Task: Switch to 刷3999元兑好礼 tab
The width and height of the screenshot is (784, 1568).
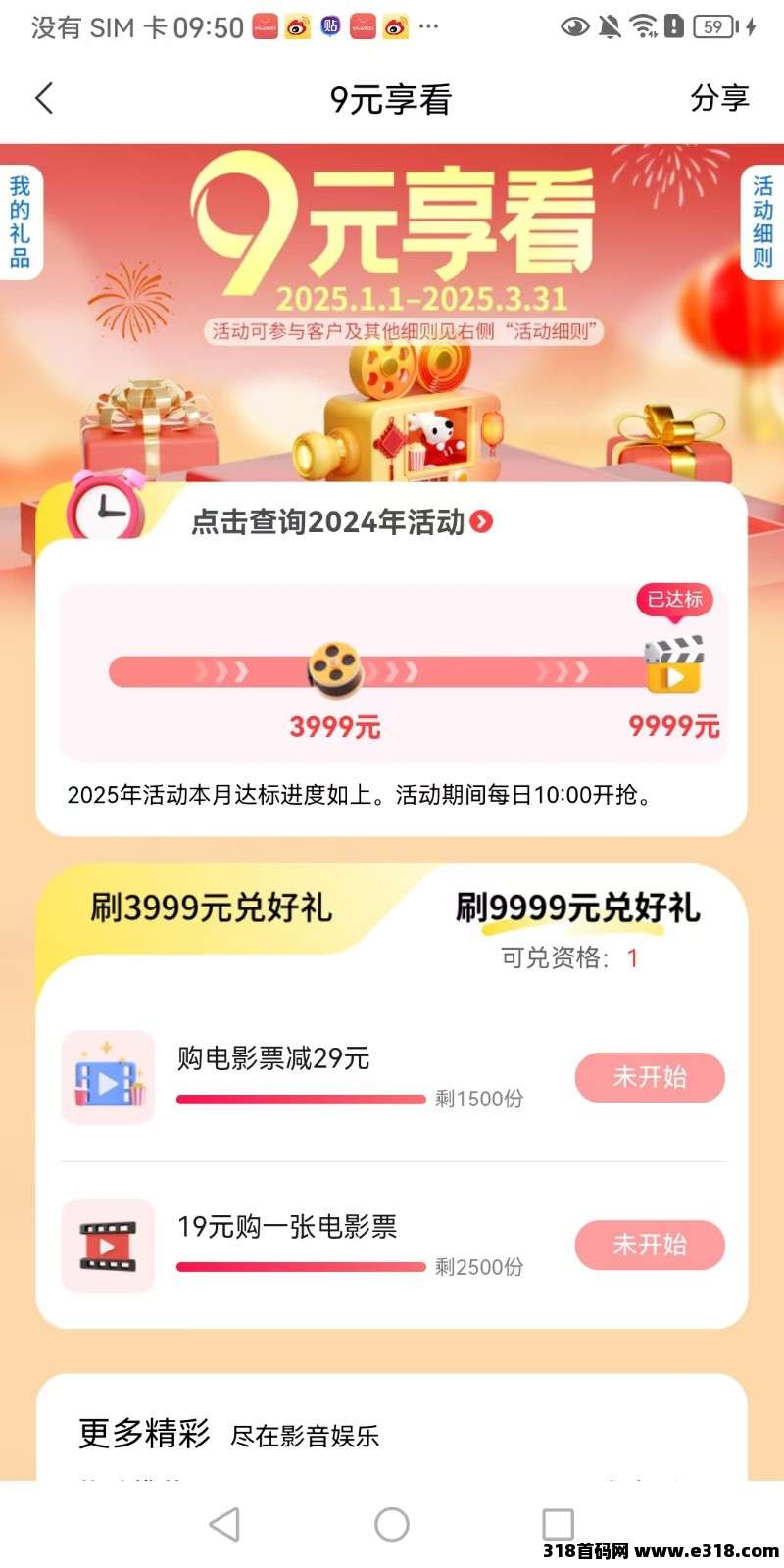Action: (x=211, y=907)
